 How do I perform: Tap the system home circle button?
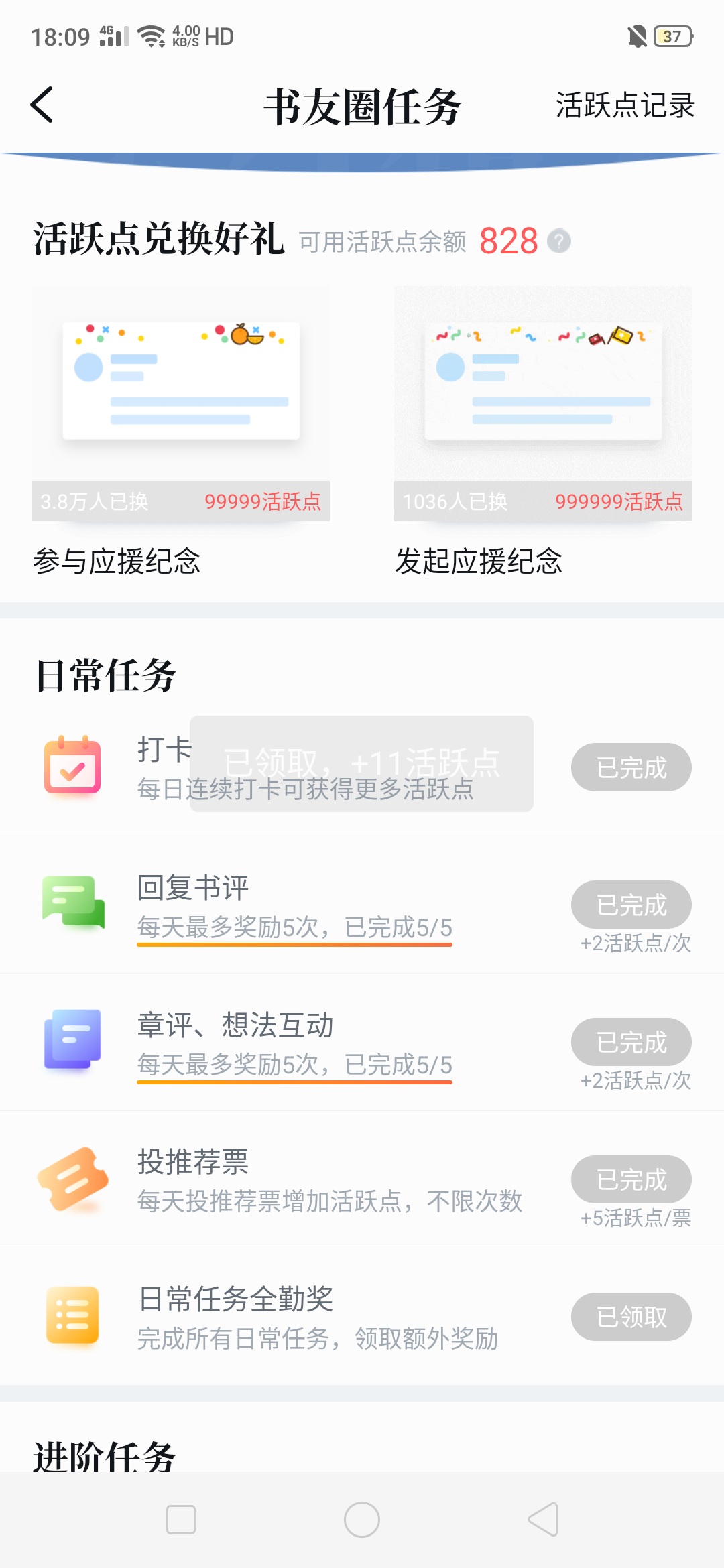pyautogui.click(x=362, y=1519)
